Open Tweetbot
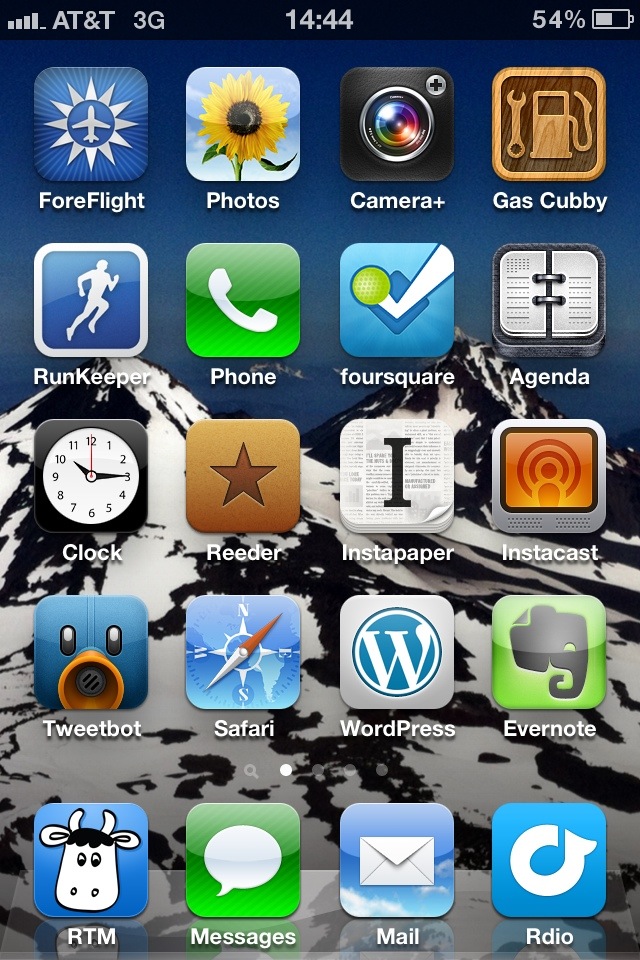This screenshot has height=960, width=640. coord(91,652)
